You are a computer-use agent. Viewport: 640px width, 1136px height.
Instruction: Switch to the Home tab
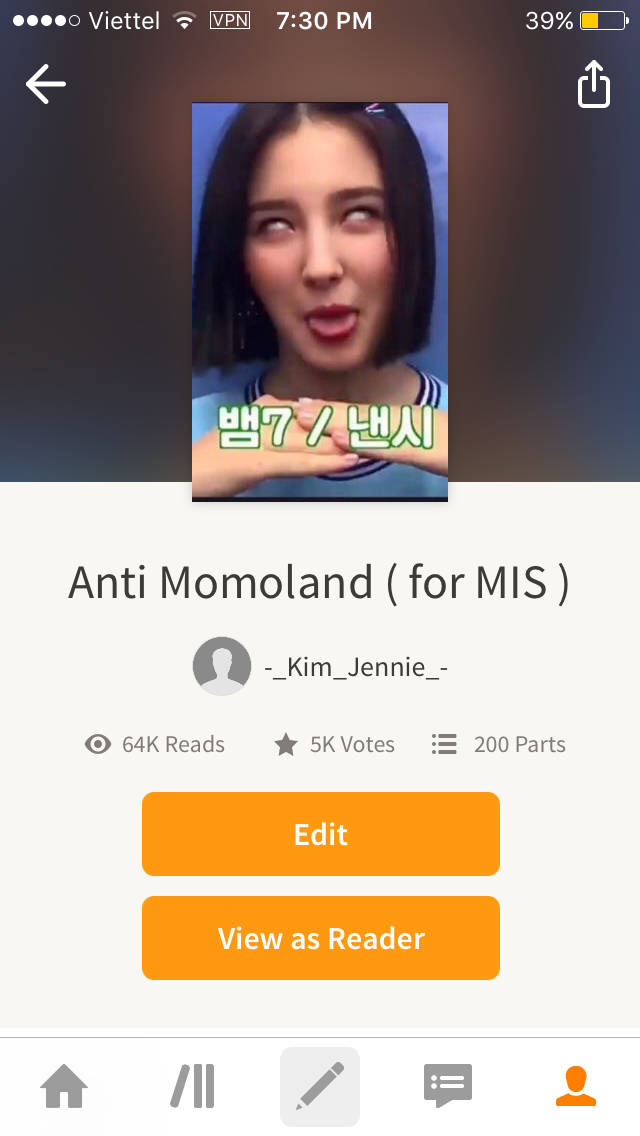64,1086
